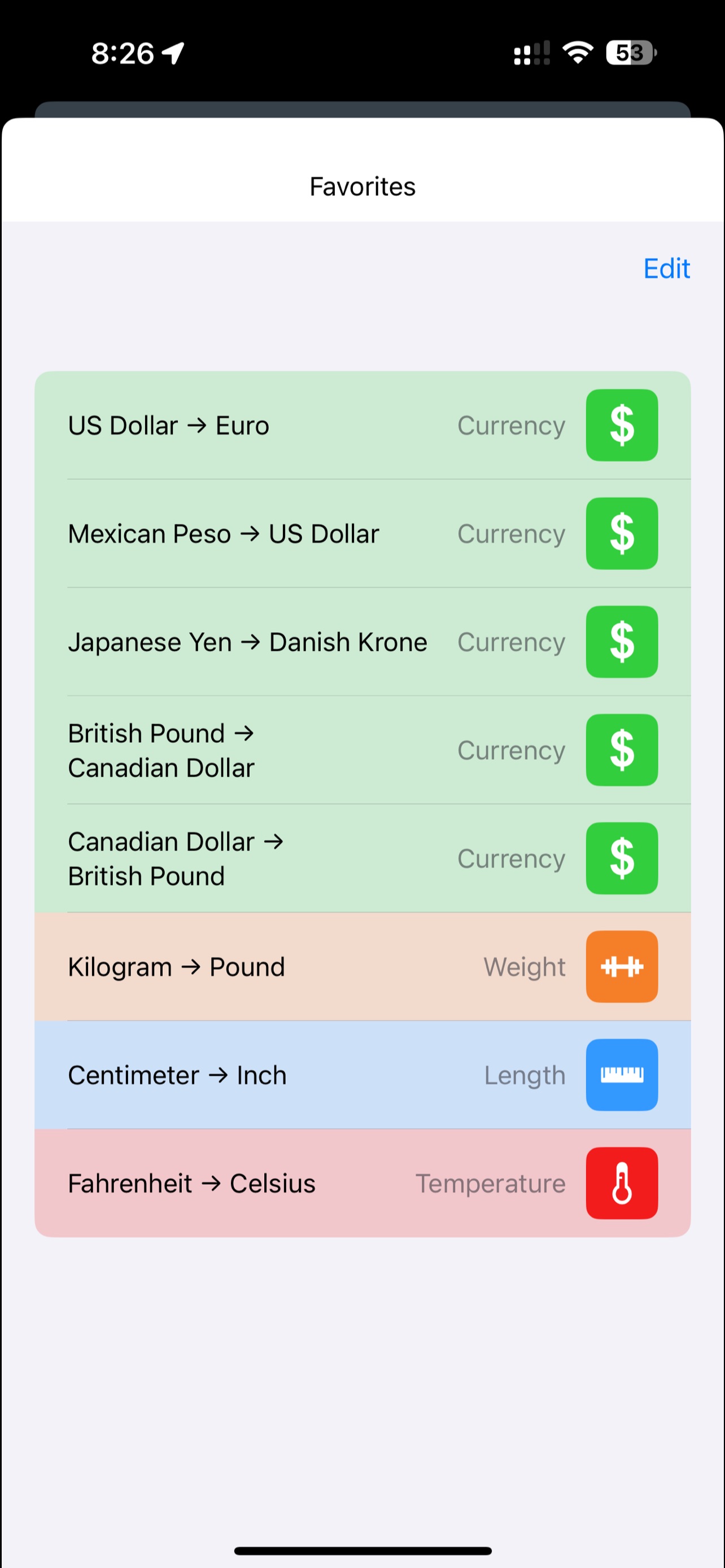The image size is (725, 1568).
Task: Select the currency icon for Mexican Peso conversion
Action: (622, 534)
